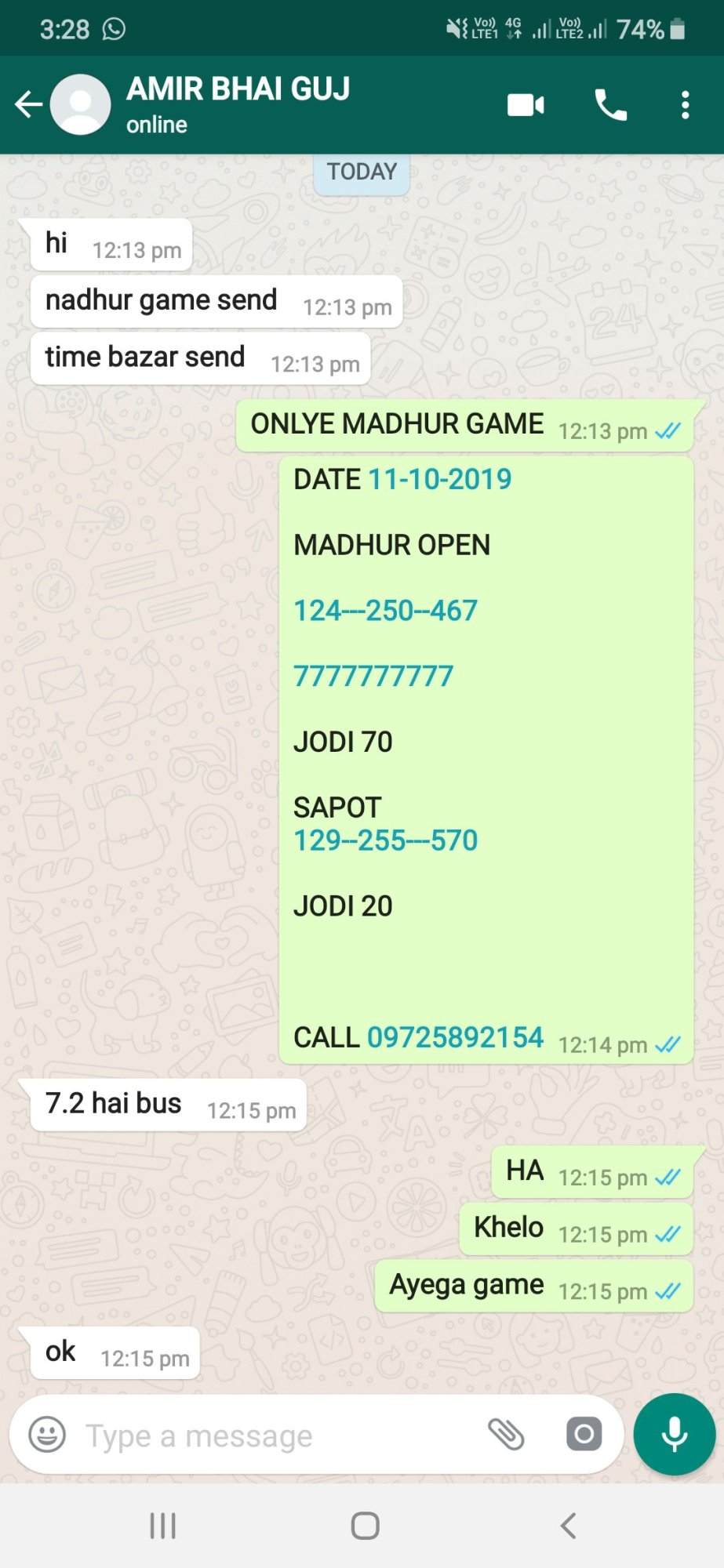Screen dimensions: 724x1568
Task: Tap the phone number 09725892154 link
Action: 455,1037
